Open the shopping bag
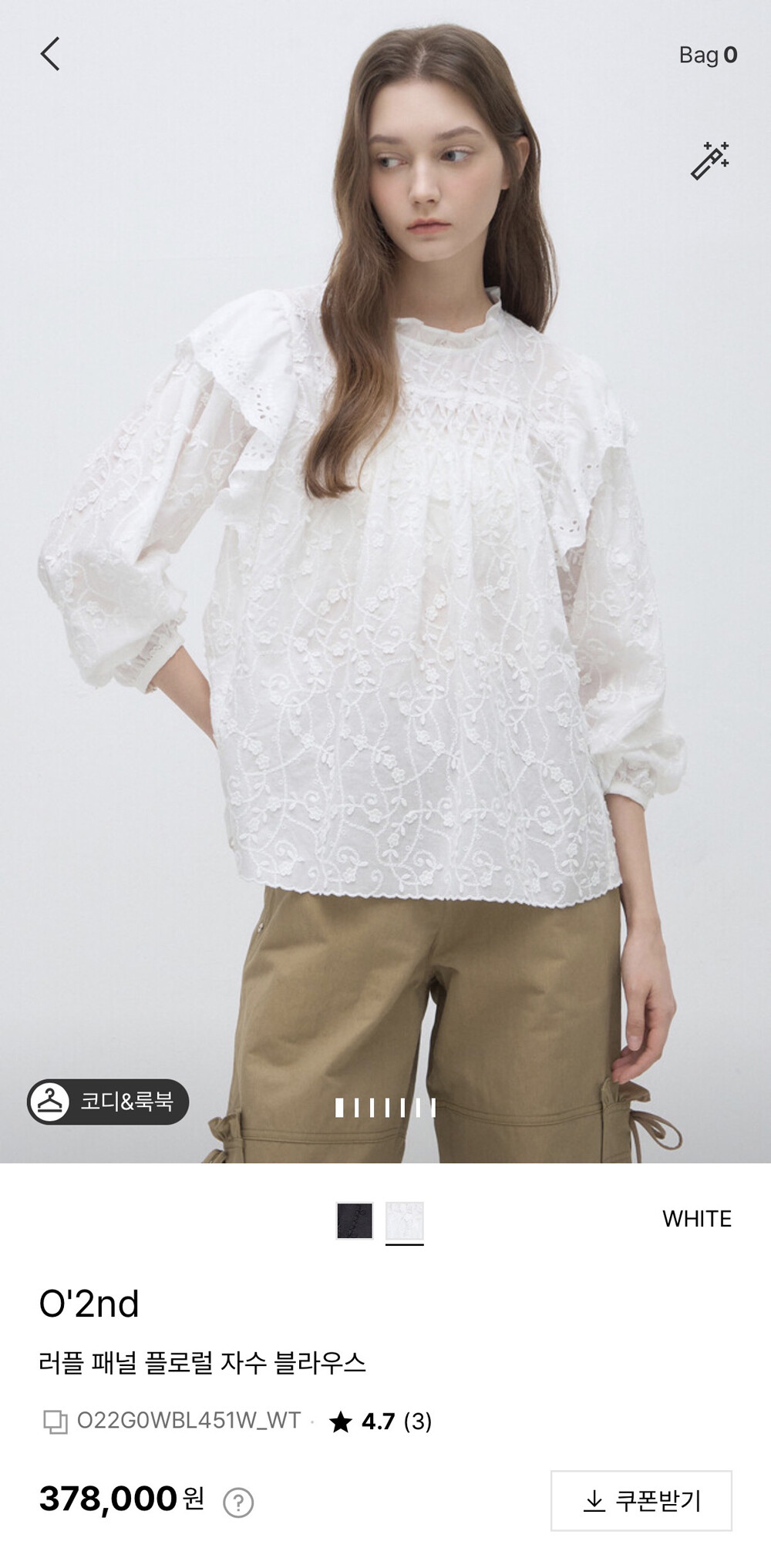The image size is (771, 1568). tap(707, 55)
